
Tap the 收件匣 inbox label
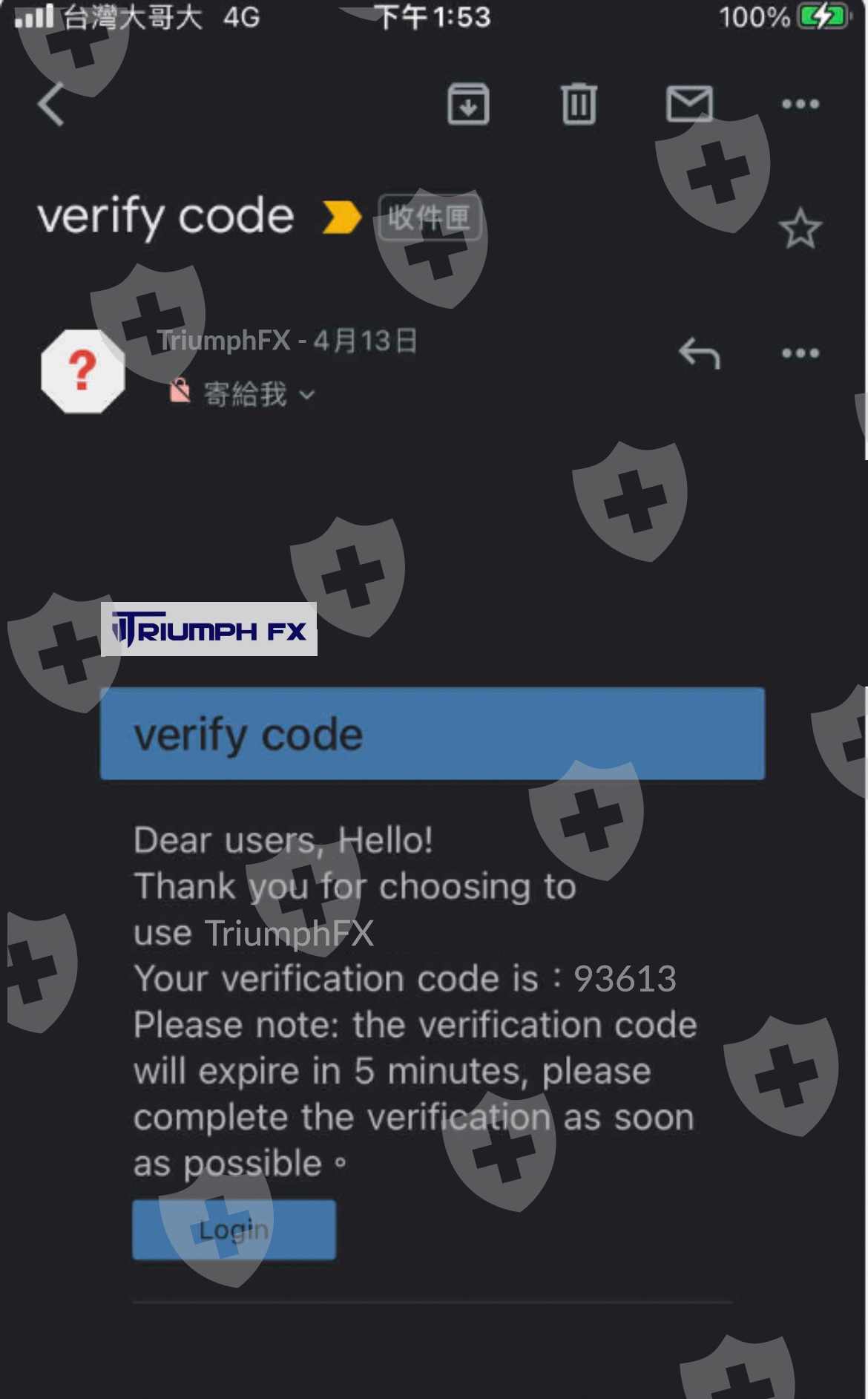[430, 217]
